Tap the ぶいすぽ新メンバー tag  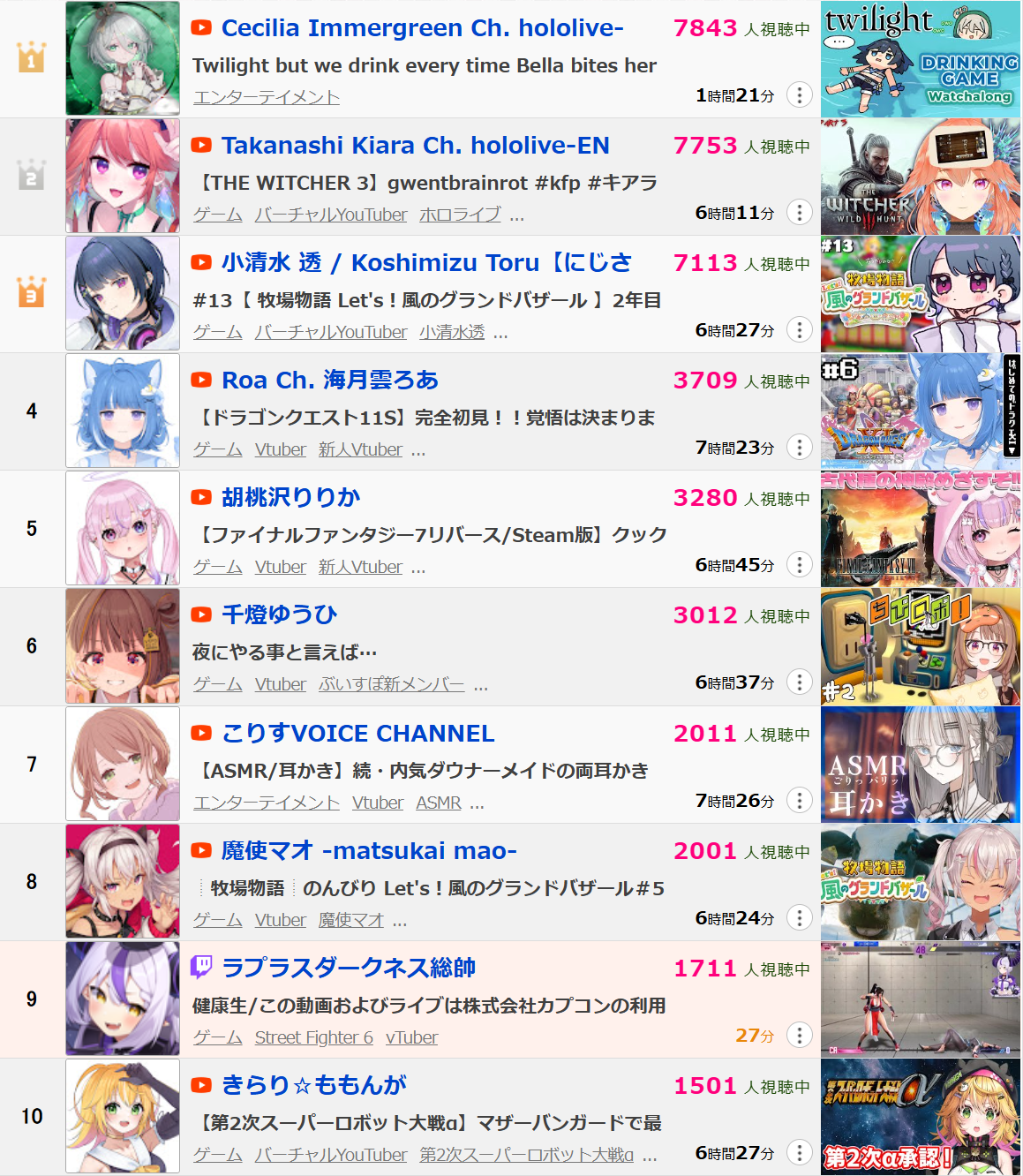click(x=391, y=684)
